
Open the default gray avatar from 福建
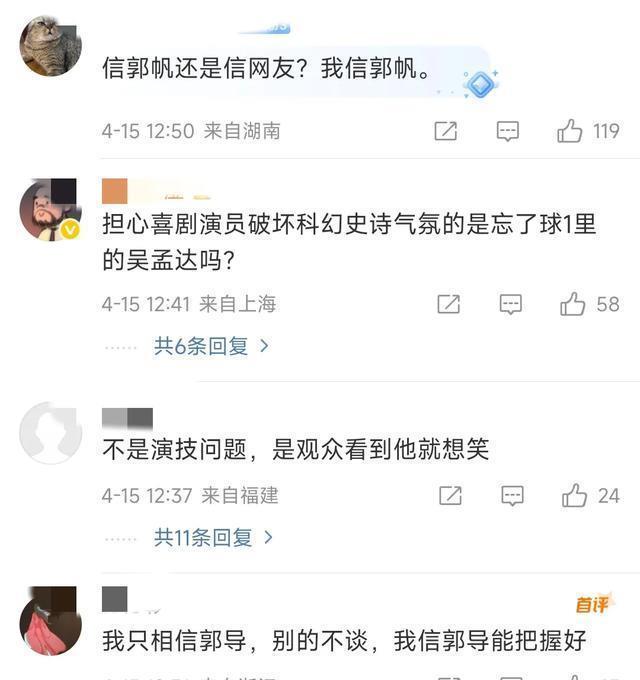point(50,433)
